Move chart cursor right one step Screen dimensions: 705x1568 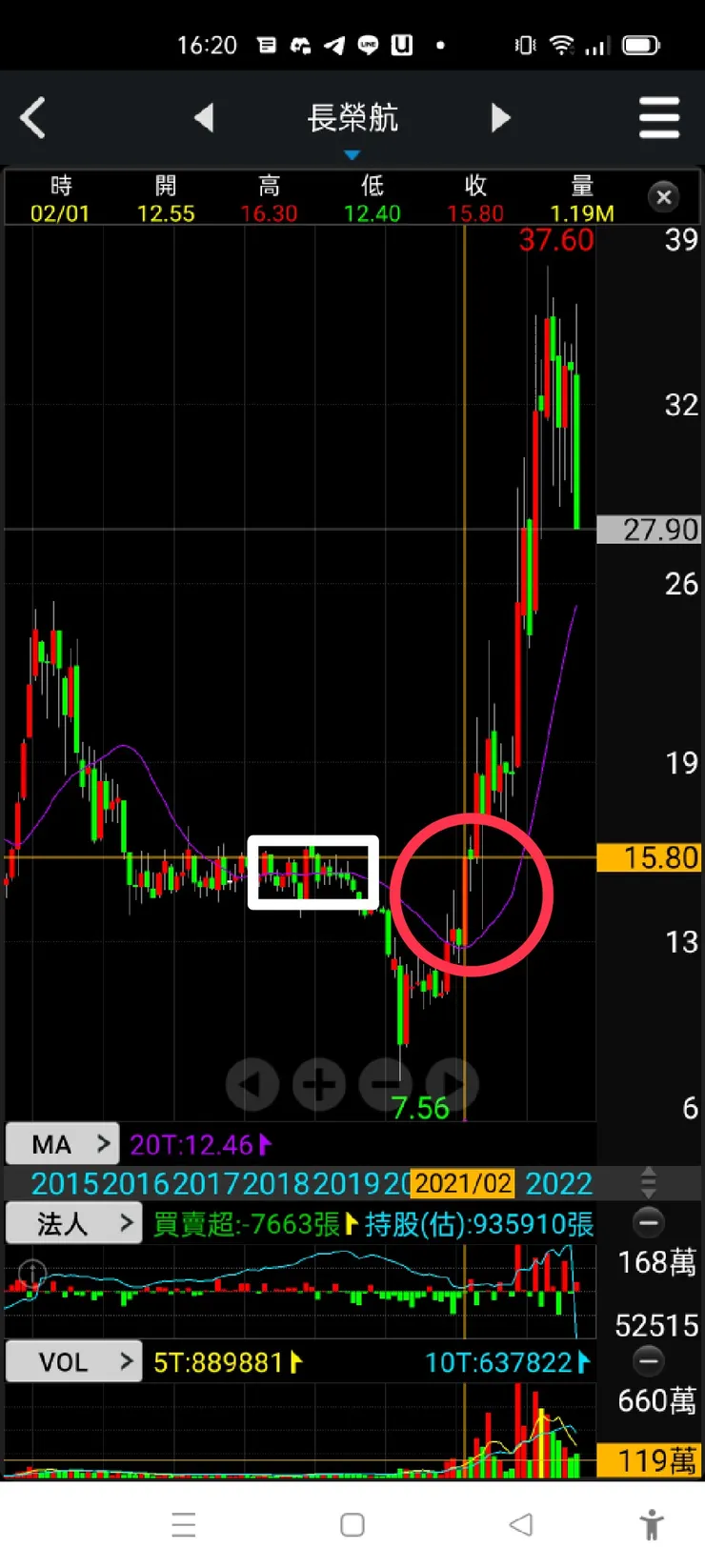click(452, 1084)
